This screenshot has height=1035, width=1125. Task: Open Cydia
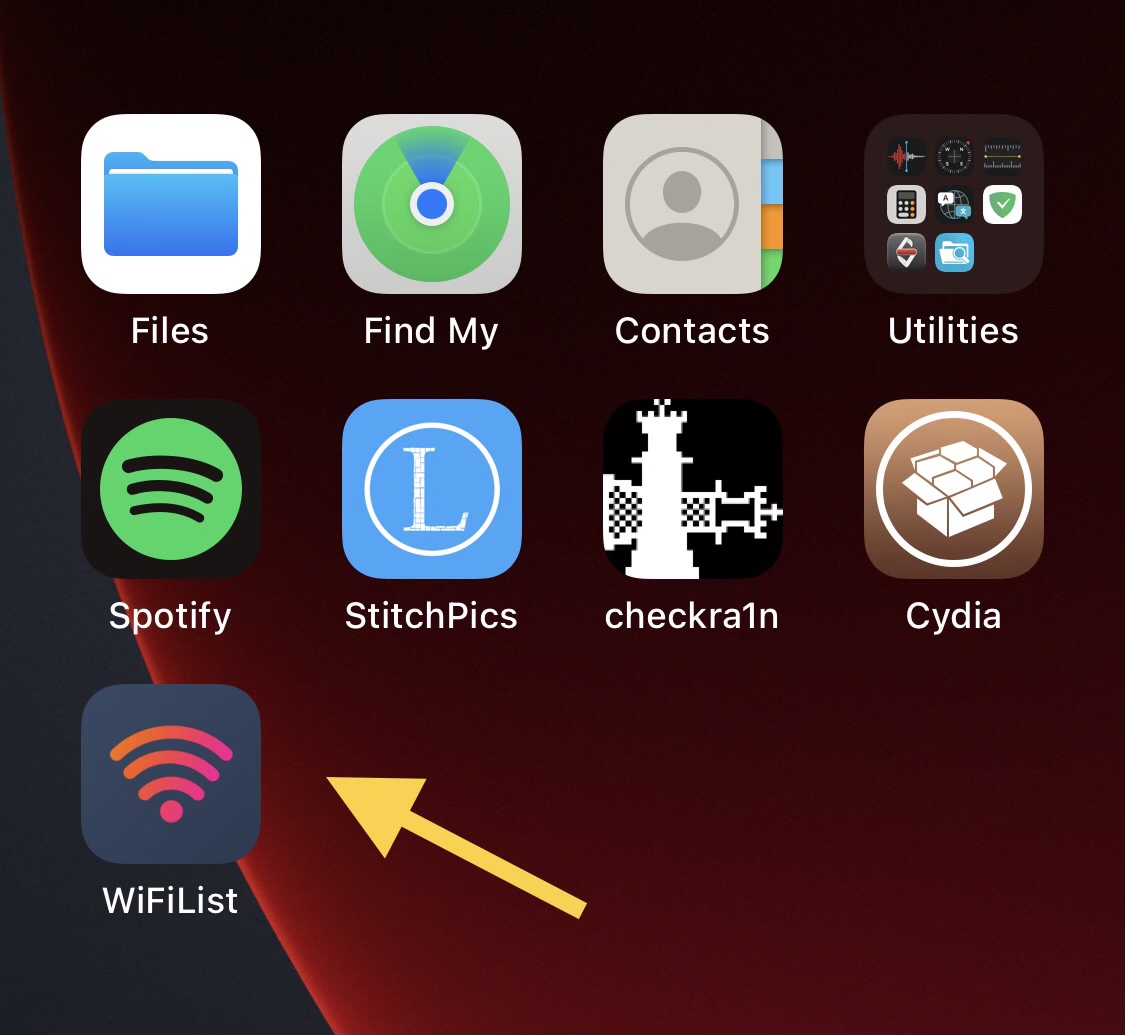pyautogui.click(x=953, y=489)
